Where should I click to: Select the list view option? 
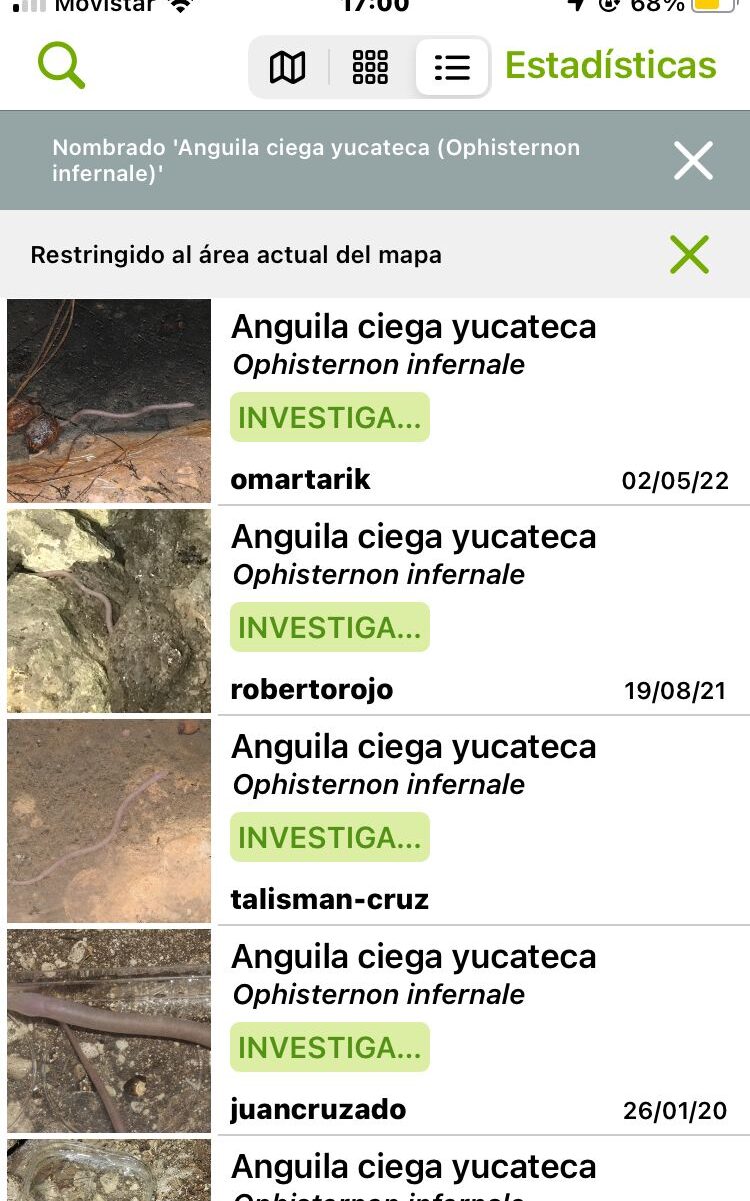tap(452, 68)
